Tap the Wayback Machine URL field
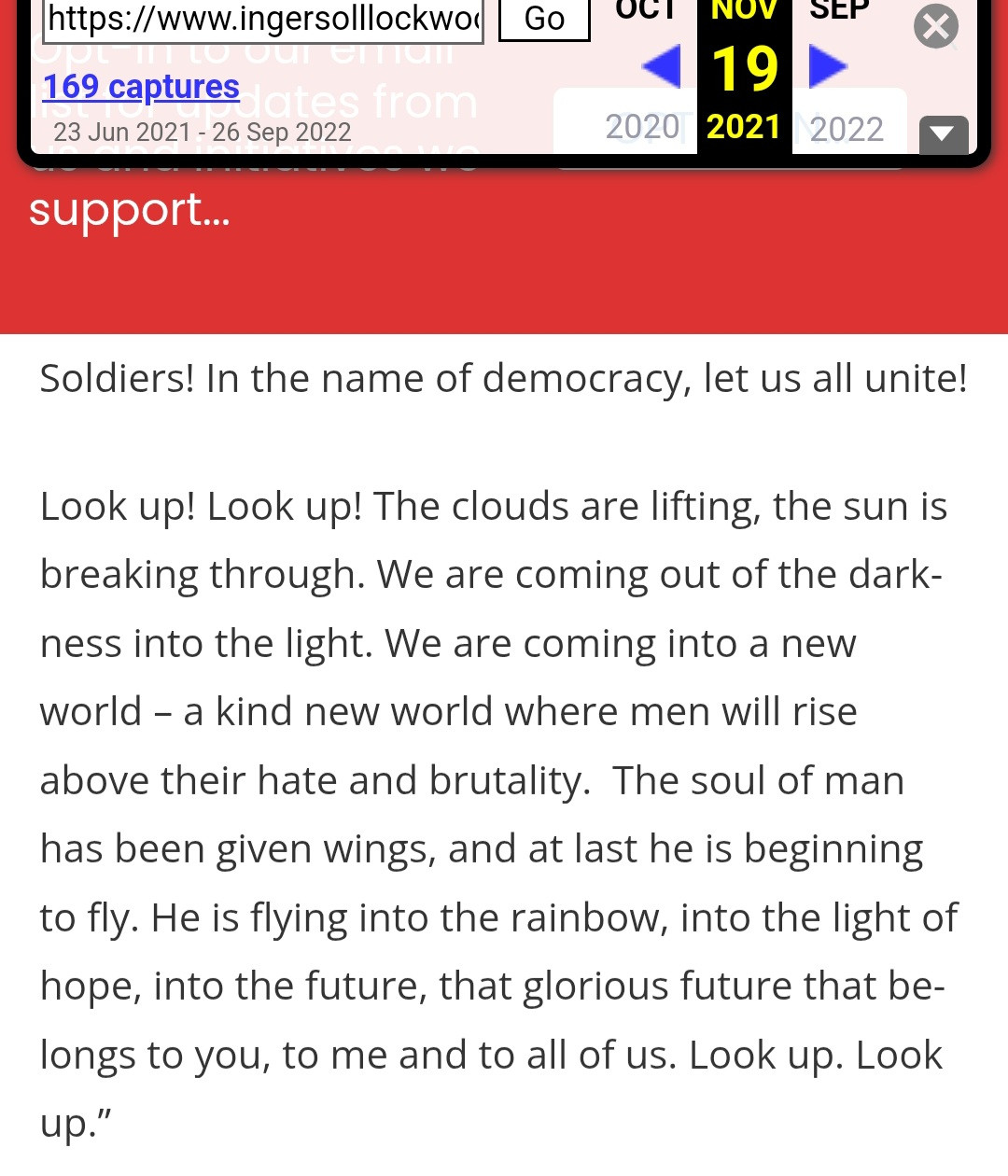Viewport: 1008px width, 1176px height. click(263, 20)
